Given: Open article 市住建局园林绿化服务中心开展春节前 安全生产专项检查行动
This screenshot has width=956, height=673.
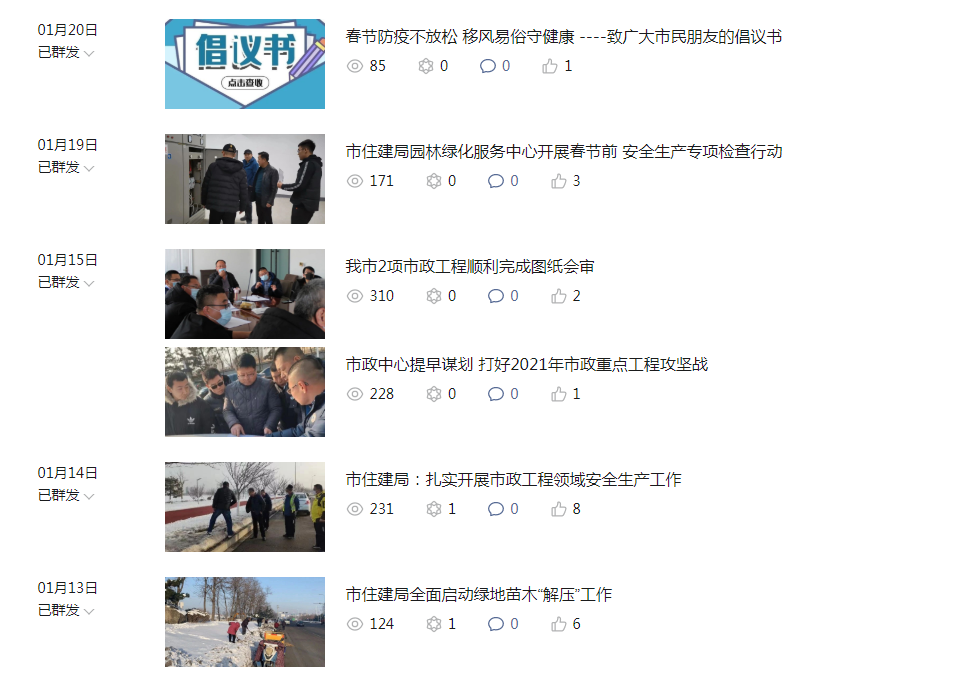Looking at the screenshot, I should point(563,152).
